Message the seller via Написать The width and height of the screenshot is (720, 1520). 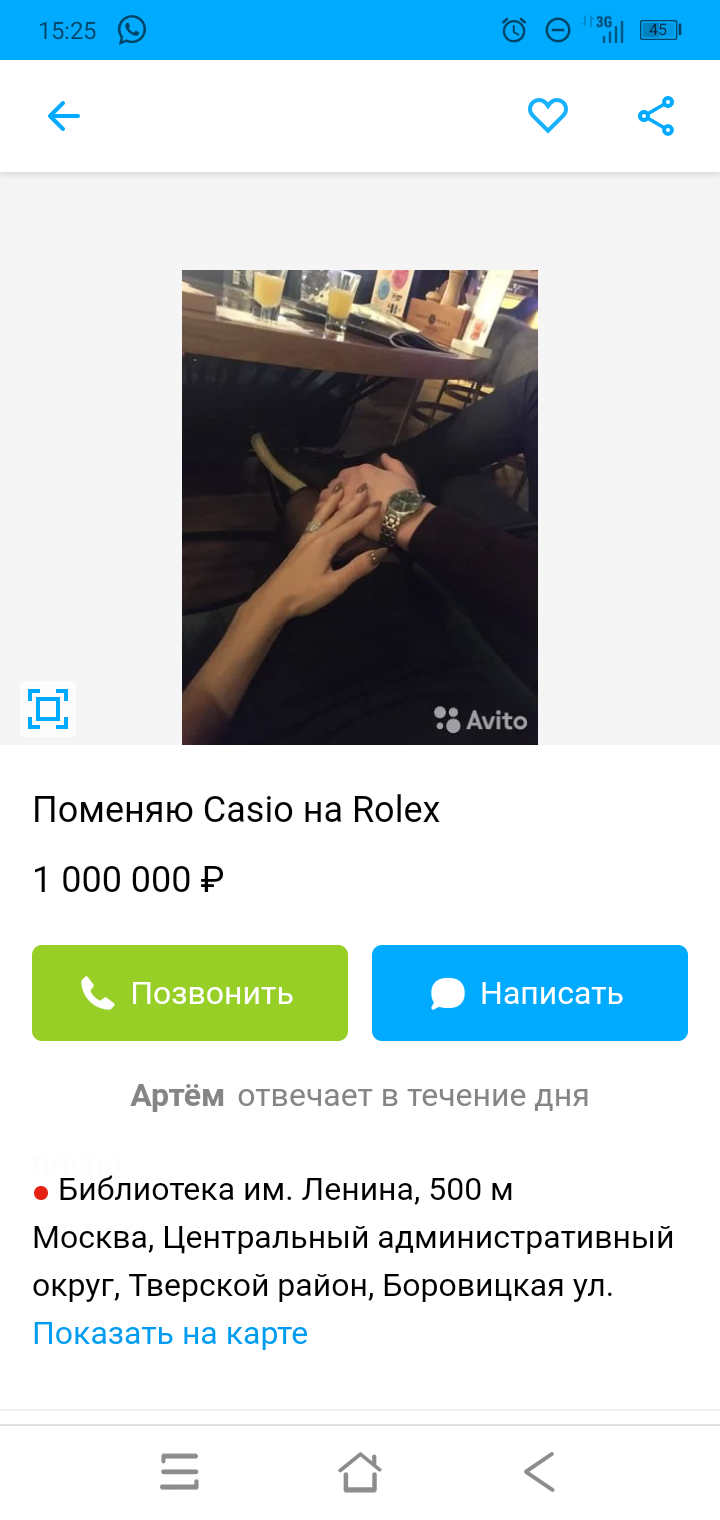tap(530, 993)
